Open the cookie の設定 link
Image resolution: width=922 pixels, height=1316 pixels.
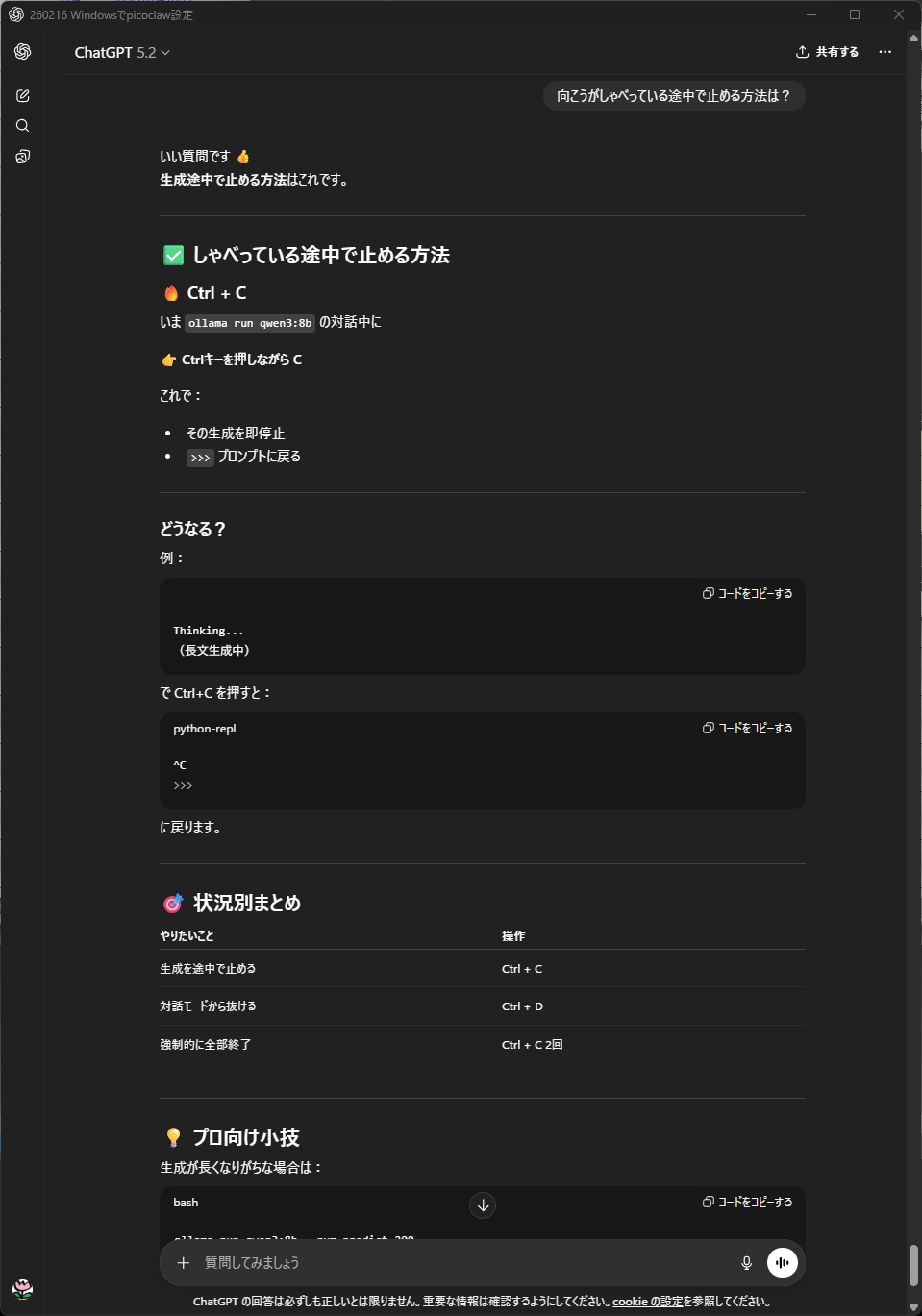tap(647, 1302)
